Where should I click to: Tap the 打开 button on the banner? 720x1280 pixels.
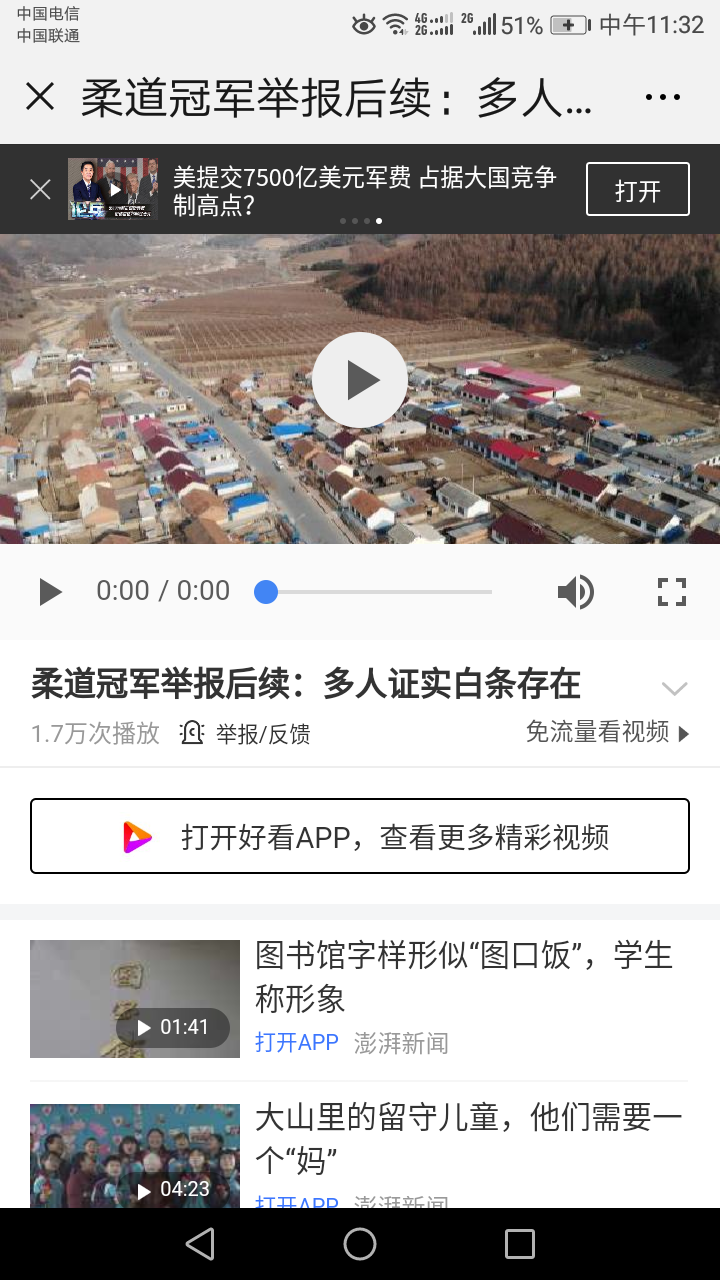pos(637,189)
